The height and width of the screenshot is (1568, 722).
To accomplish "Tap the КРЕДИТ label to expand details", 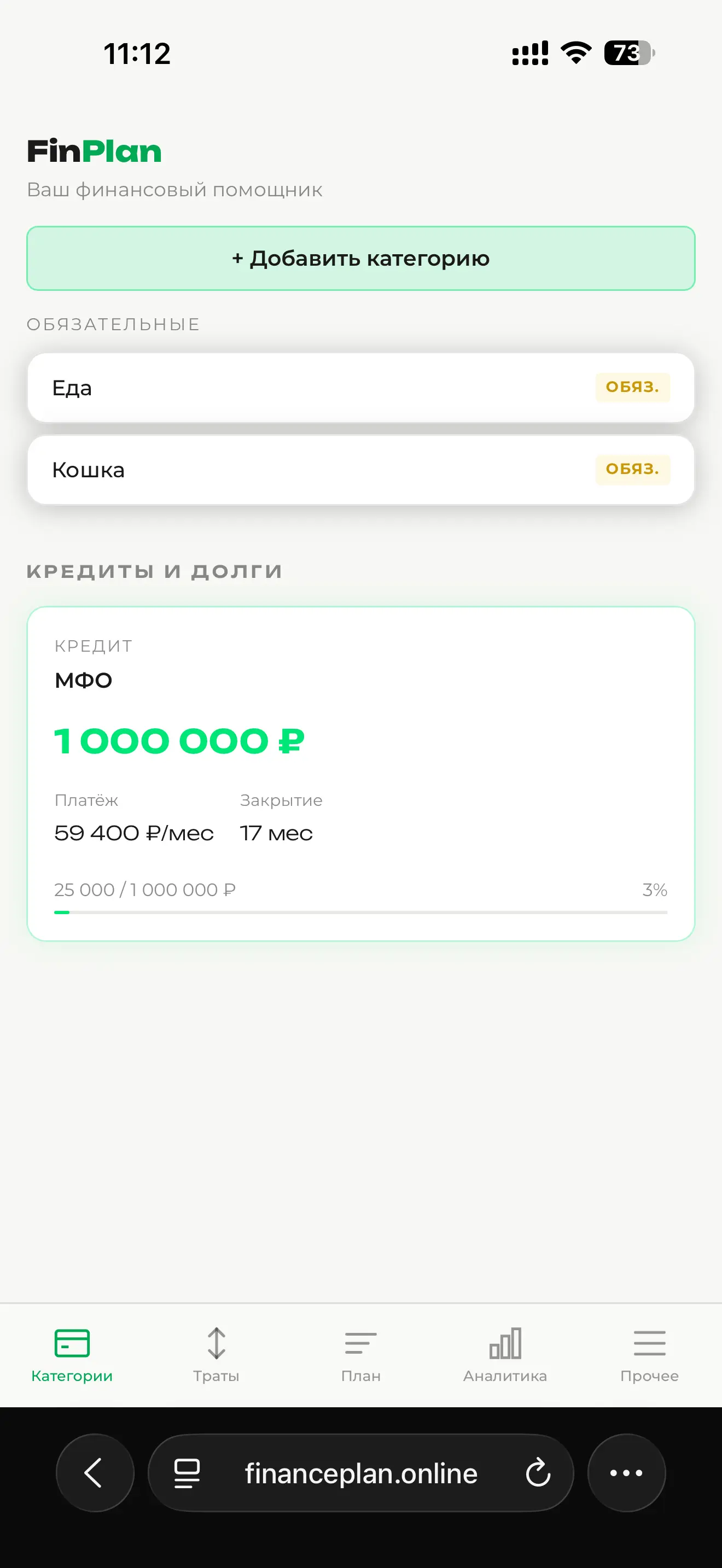I will tap(92, 645).
